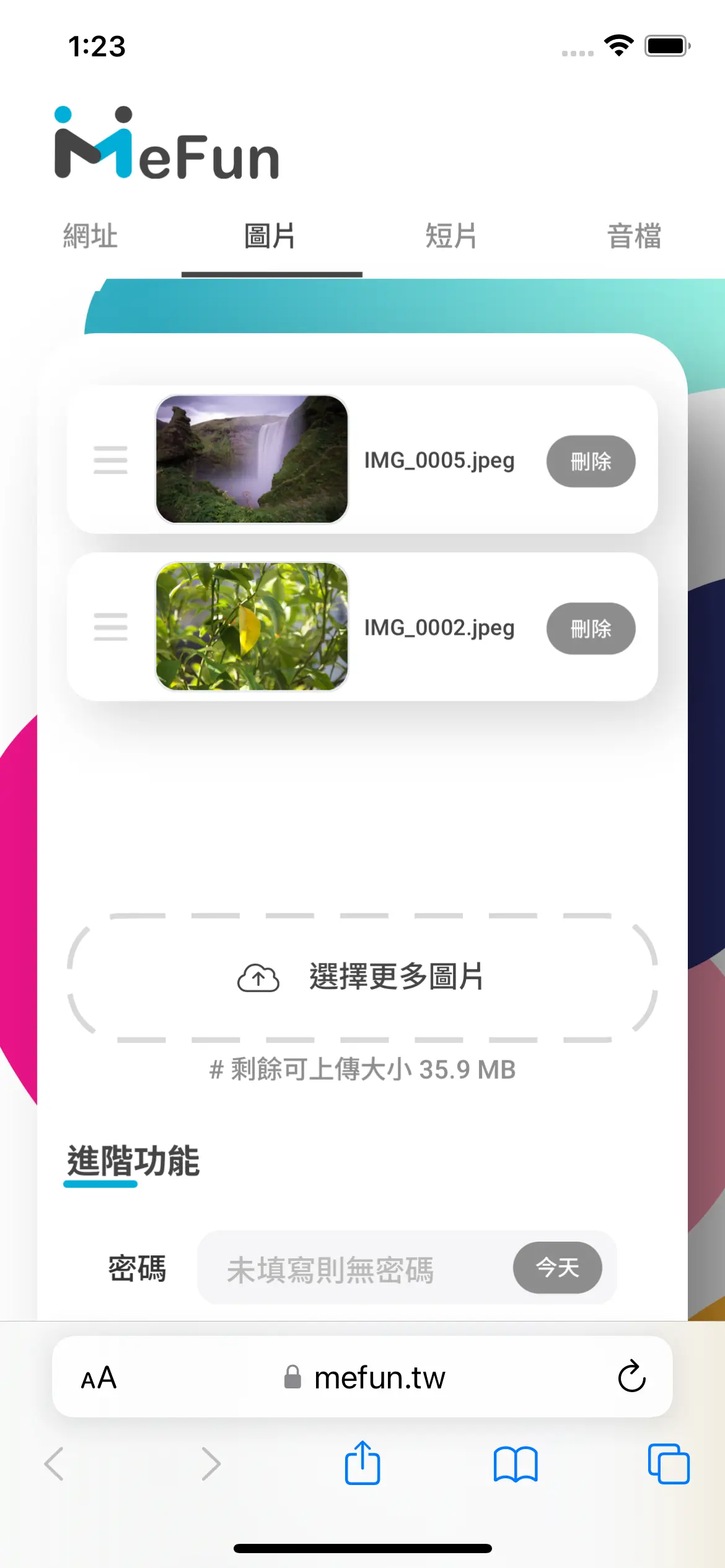Delete IMG_0005.jpeg with 刪除 button
The height and width of the screenshot is (1568, 725).
(590, 461)
